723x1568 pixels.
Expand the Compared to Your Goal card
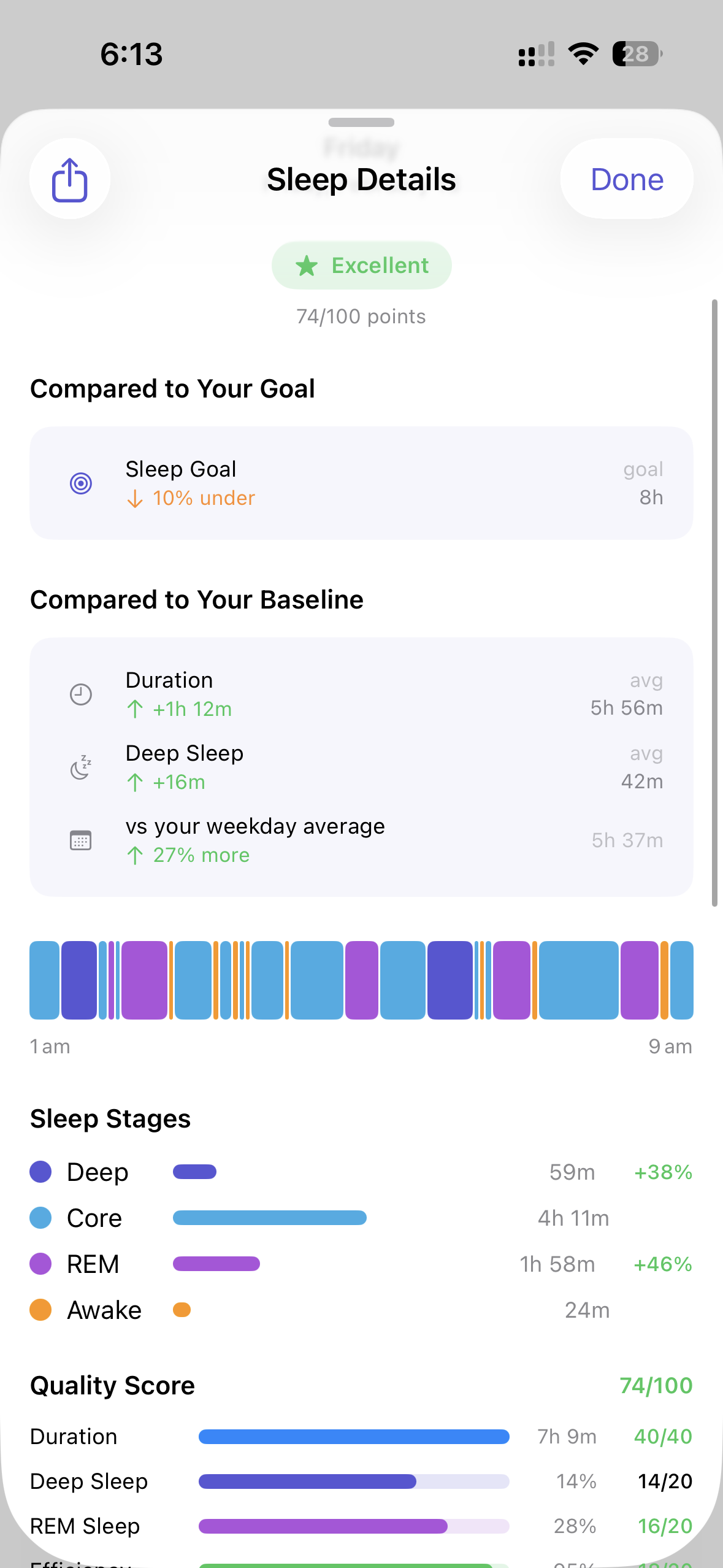click(361, 483)
